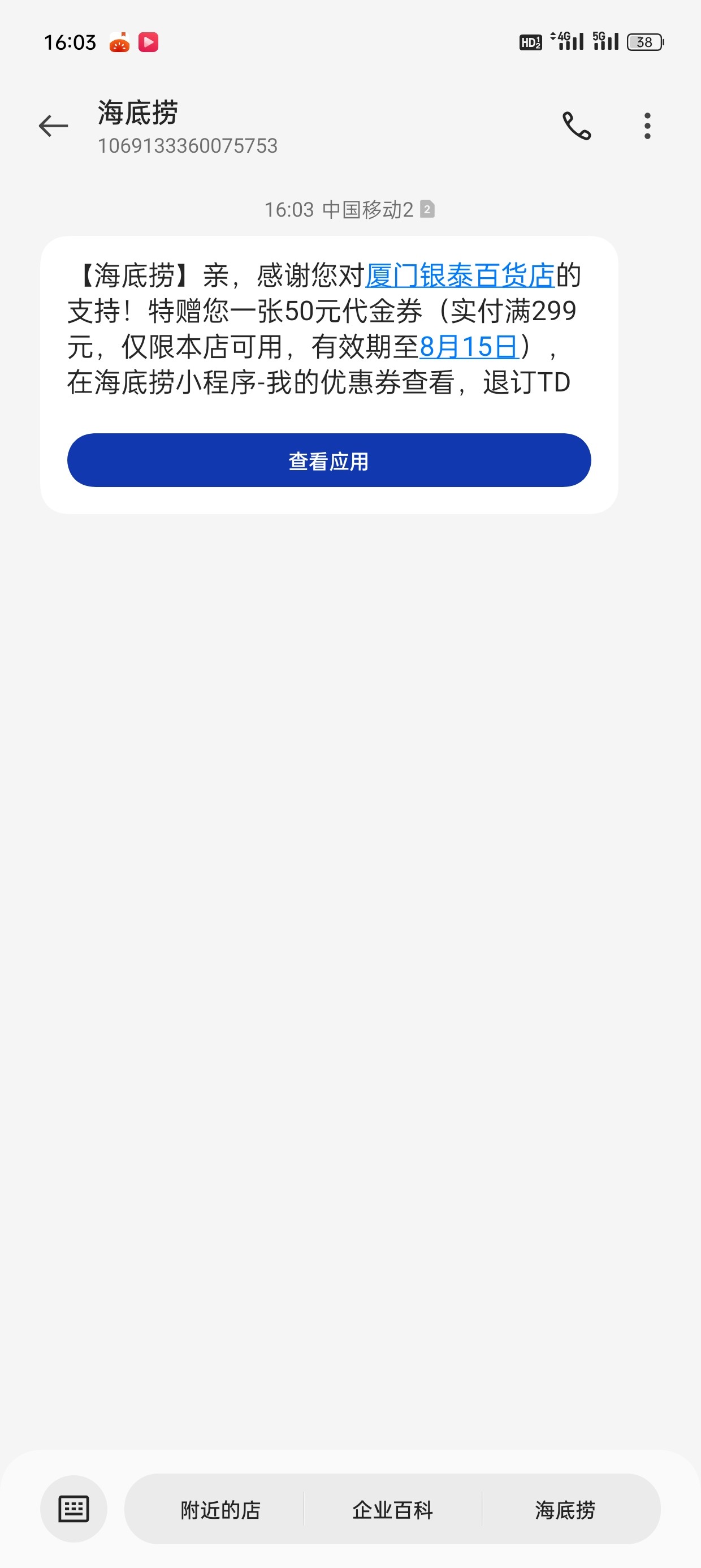This screenshot has width=701, height=1568.
Task: Tap the 查看应用 button
Action: pos(328,460)
